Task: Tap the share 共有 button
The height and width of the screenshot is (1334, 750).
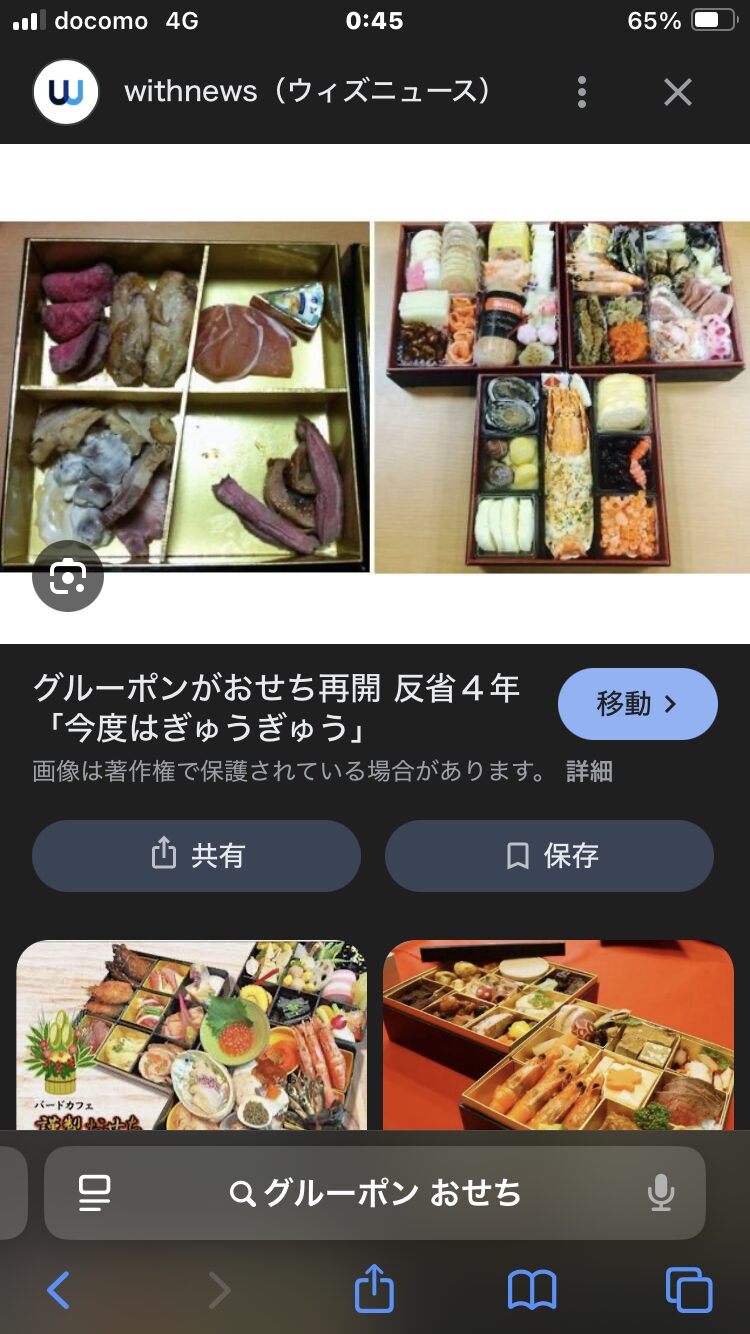Action: (196, 855)
